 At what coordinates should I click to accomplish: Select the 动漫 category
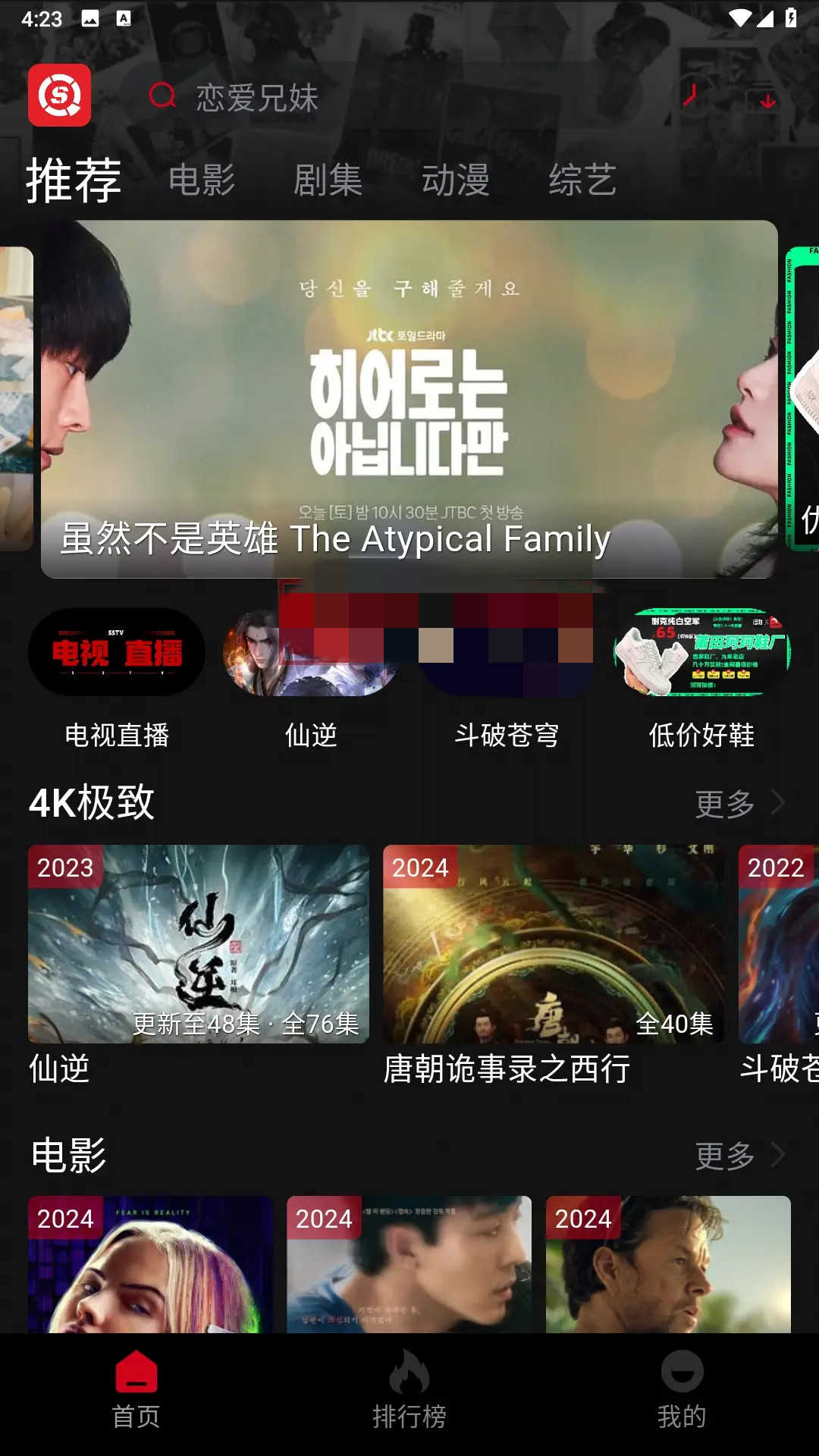pos(456,180)
